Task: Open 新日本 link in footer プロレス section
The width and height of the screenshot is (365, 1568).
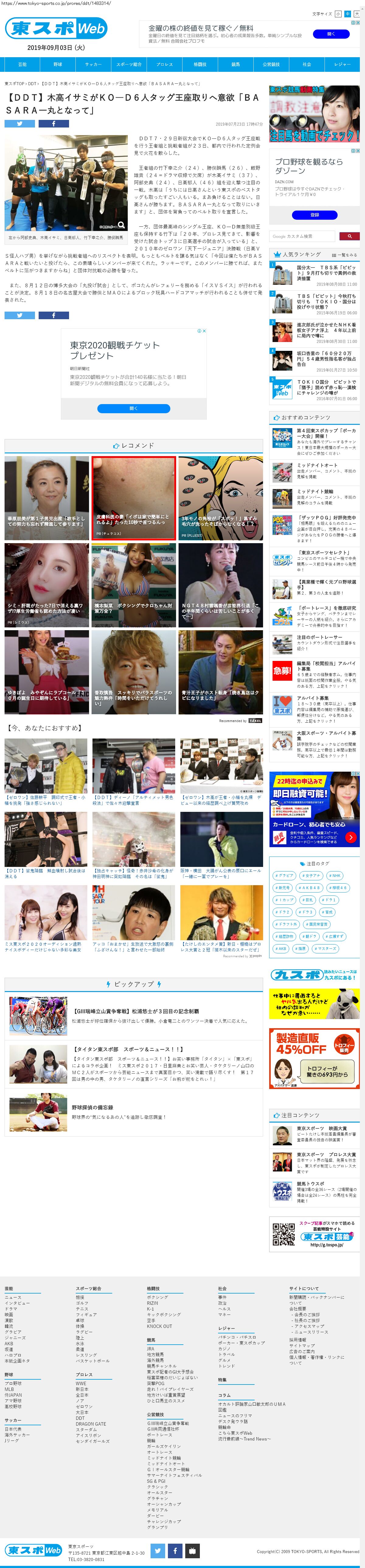Action: [x=82, y=1390]
